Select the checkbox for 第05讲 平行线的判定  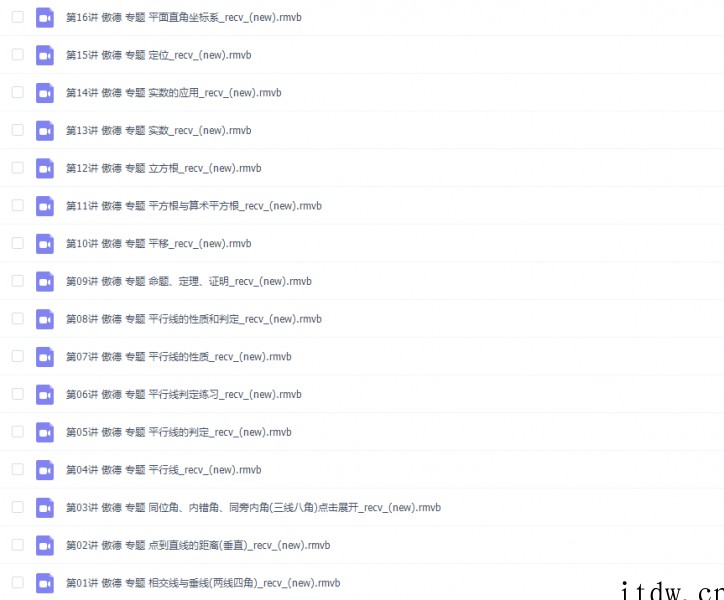[17, 432]
